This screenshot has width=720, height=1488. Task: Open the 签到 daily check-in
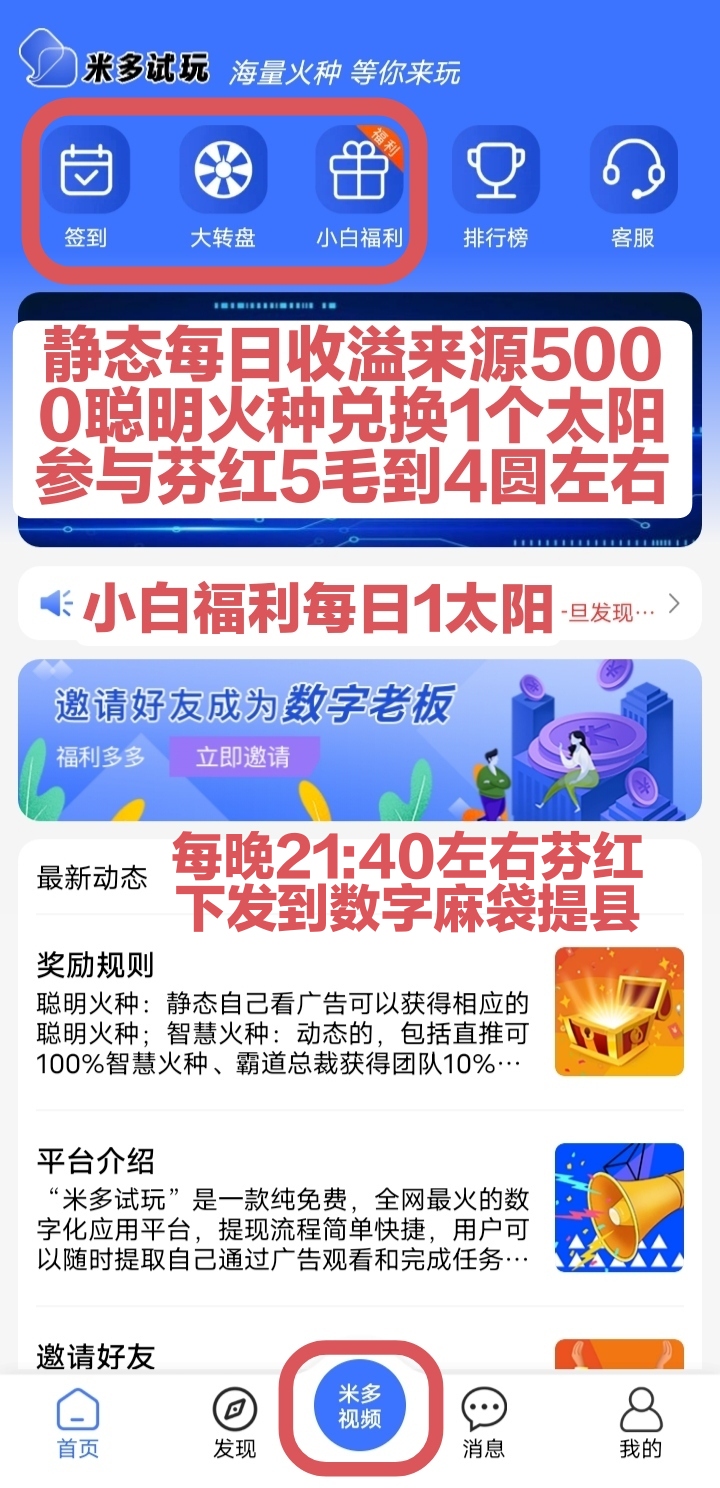coord(86,188)
